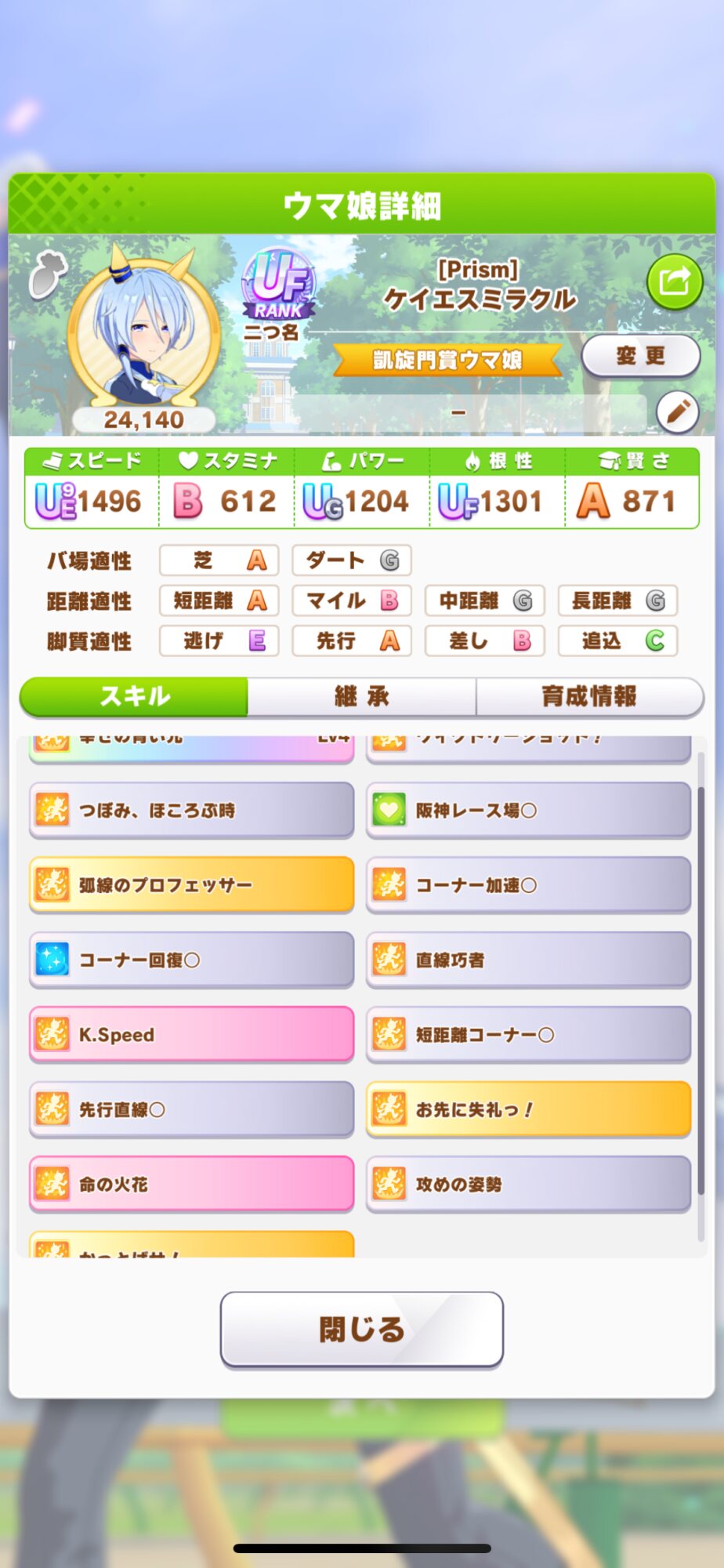Screen dimensions: 724x1568
Task: Open the 弧線のプロフェッサー skill
Action: coord(191,885)
